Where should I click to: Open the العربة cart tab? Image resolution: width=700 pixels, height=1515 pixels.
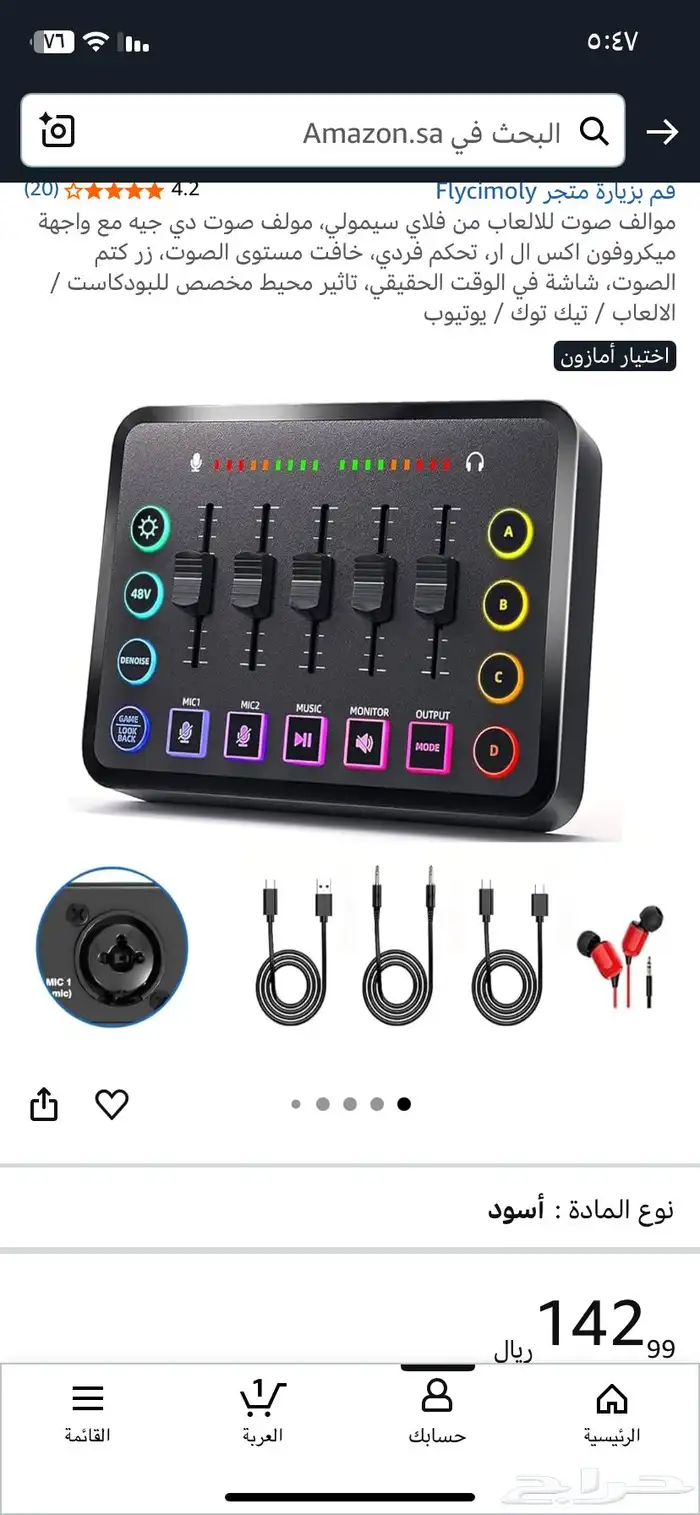point(262,1412)
